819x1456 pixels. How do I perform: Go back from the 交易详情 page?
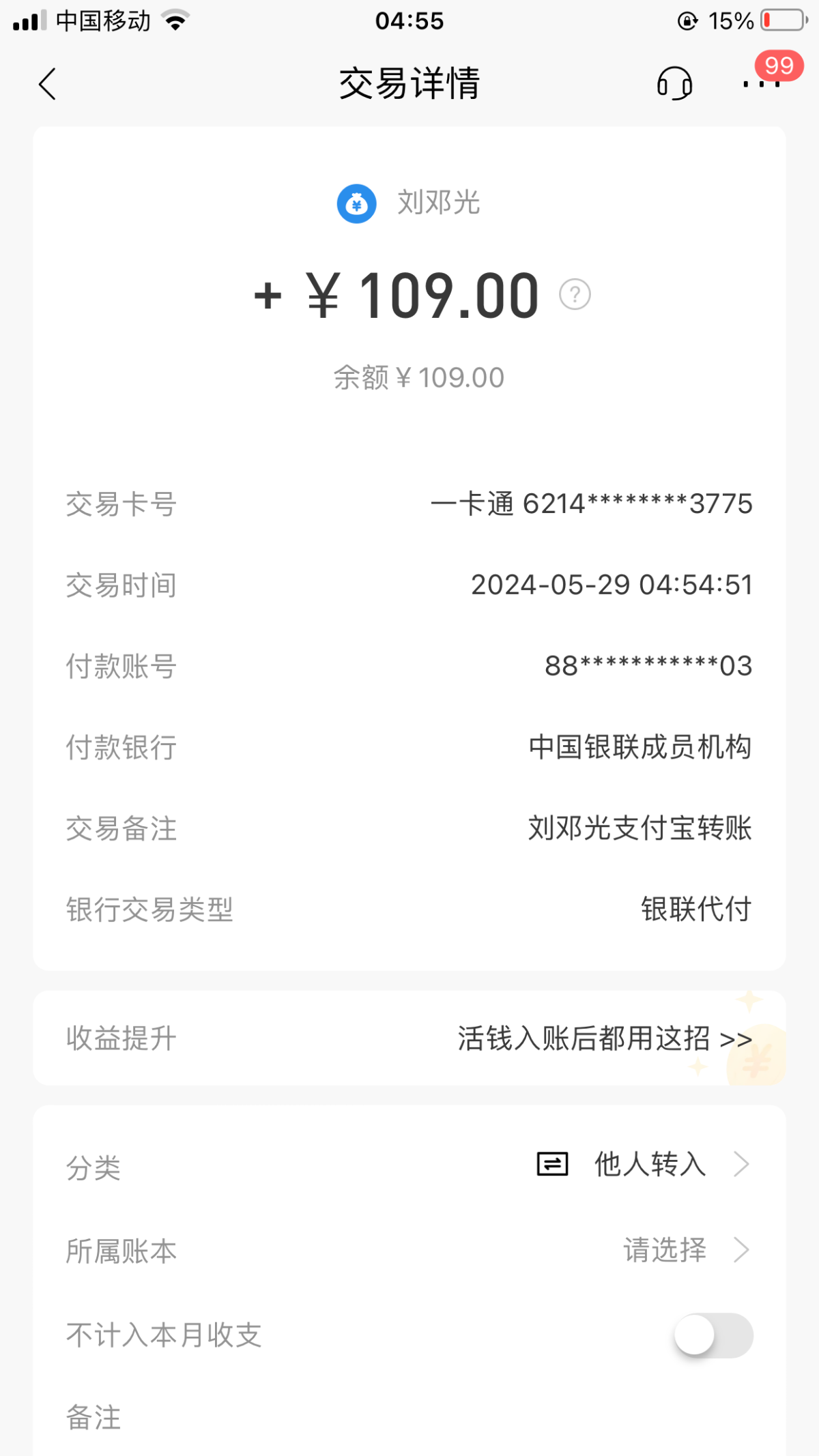coord(47,84)
